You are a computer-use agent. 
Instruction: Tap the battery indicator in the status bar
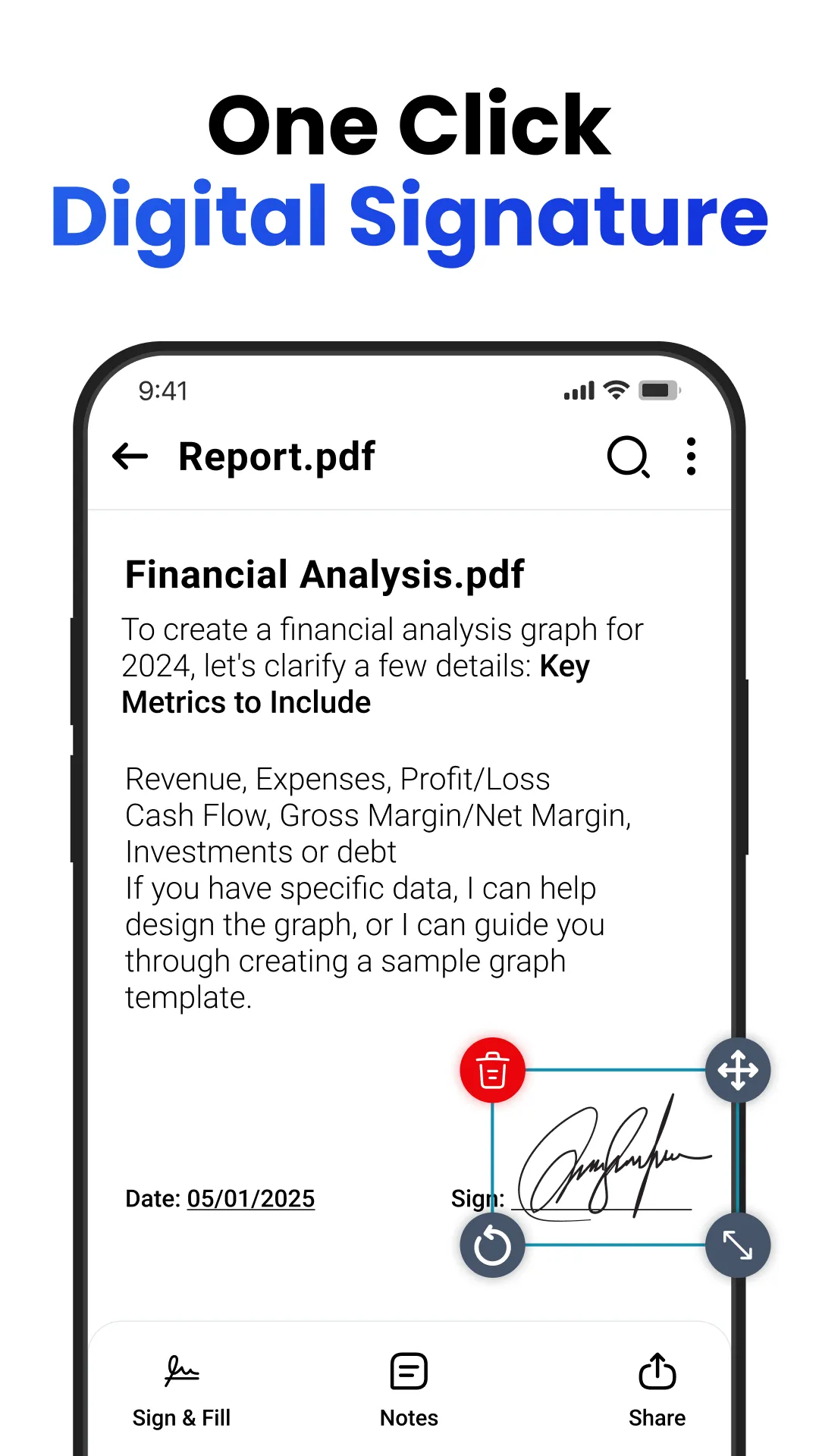(659, 390)
